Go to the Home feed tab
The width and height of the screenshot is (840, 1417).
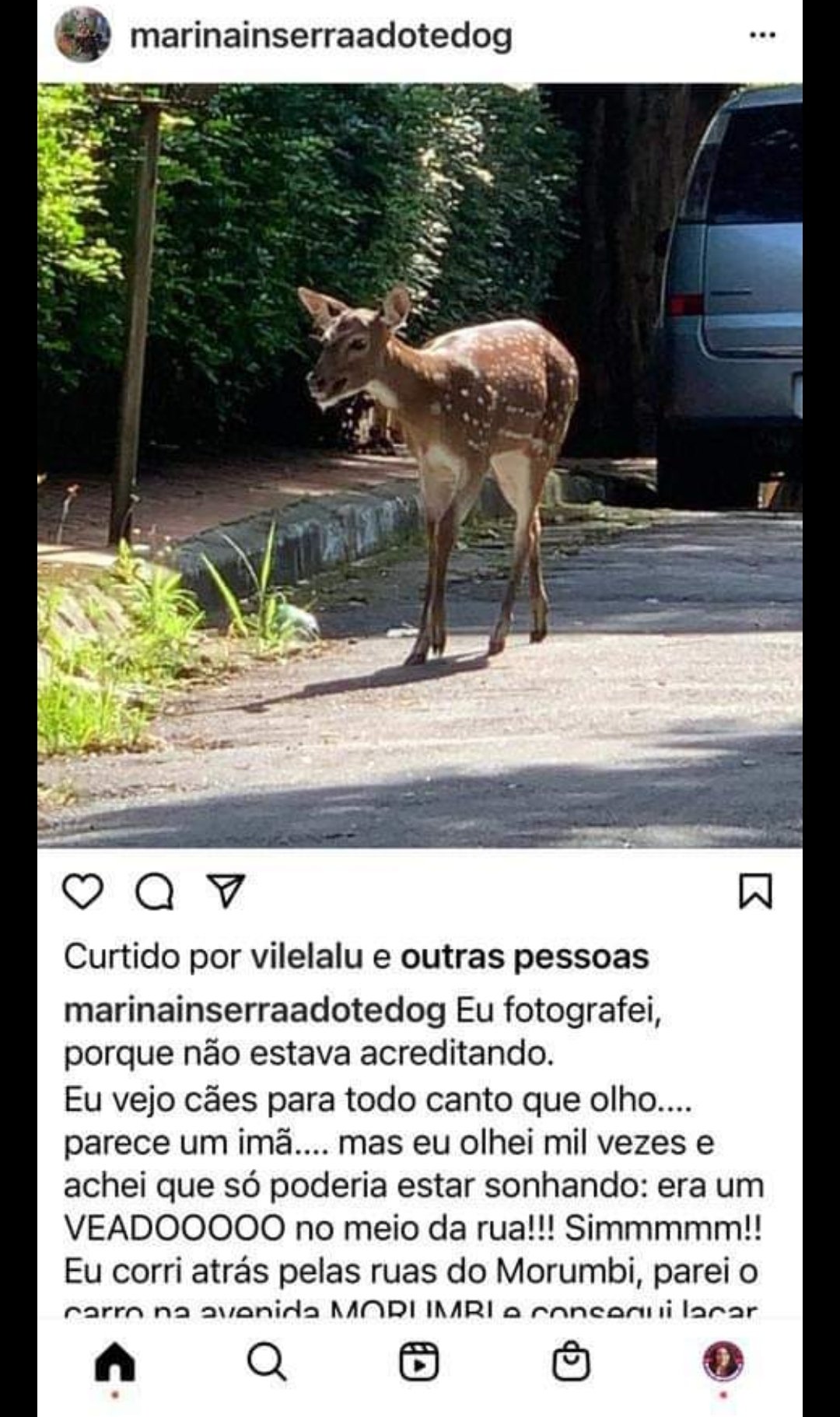pyautogui.click(x=115, y=1363)
